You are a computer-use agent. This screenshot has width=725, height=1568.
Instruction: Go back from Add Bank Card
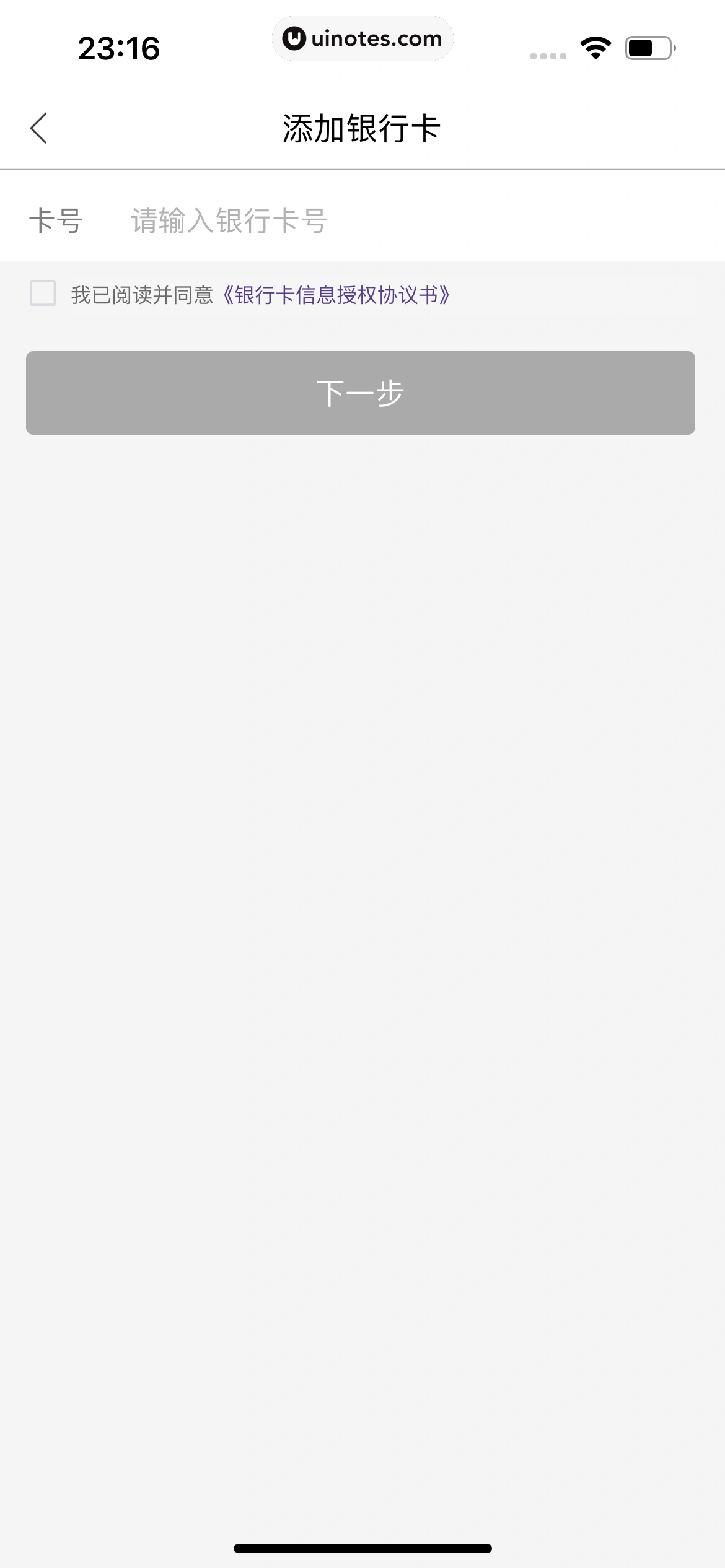tap(39, 129)
